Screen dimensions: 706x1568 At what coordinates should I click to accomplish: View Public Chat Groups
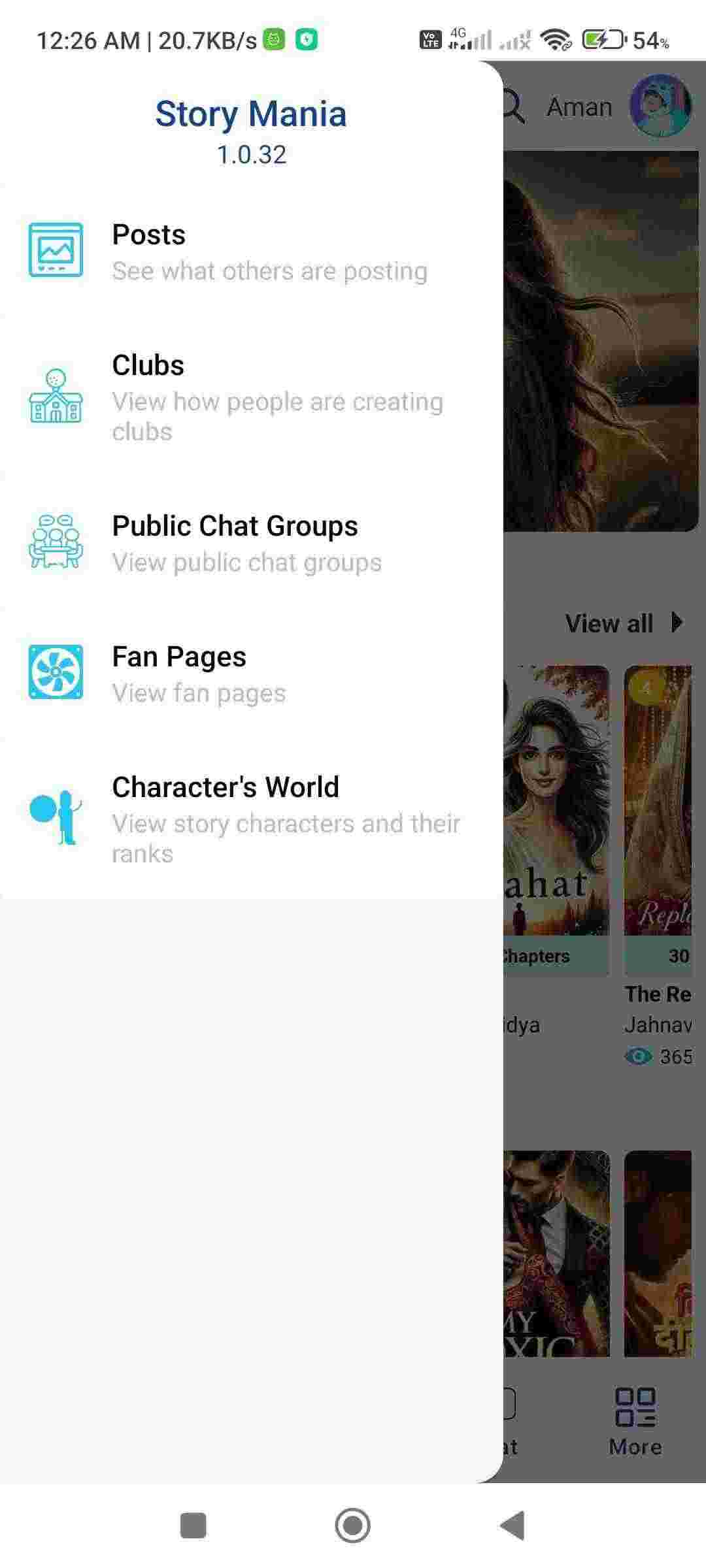point(251,543)
